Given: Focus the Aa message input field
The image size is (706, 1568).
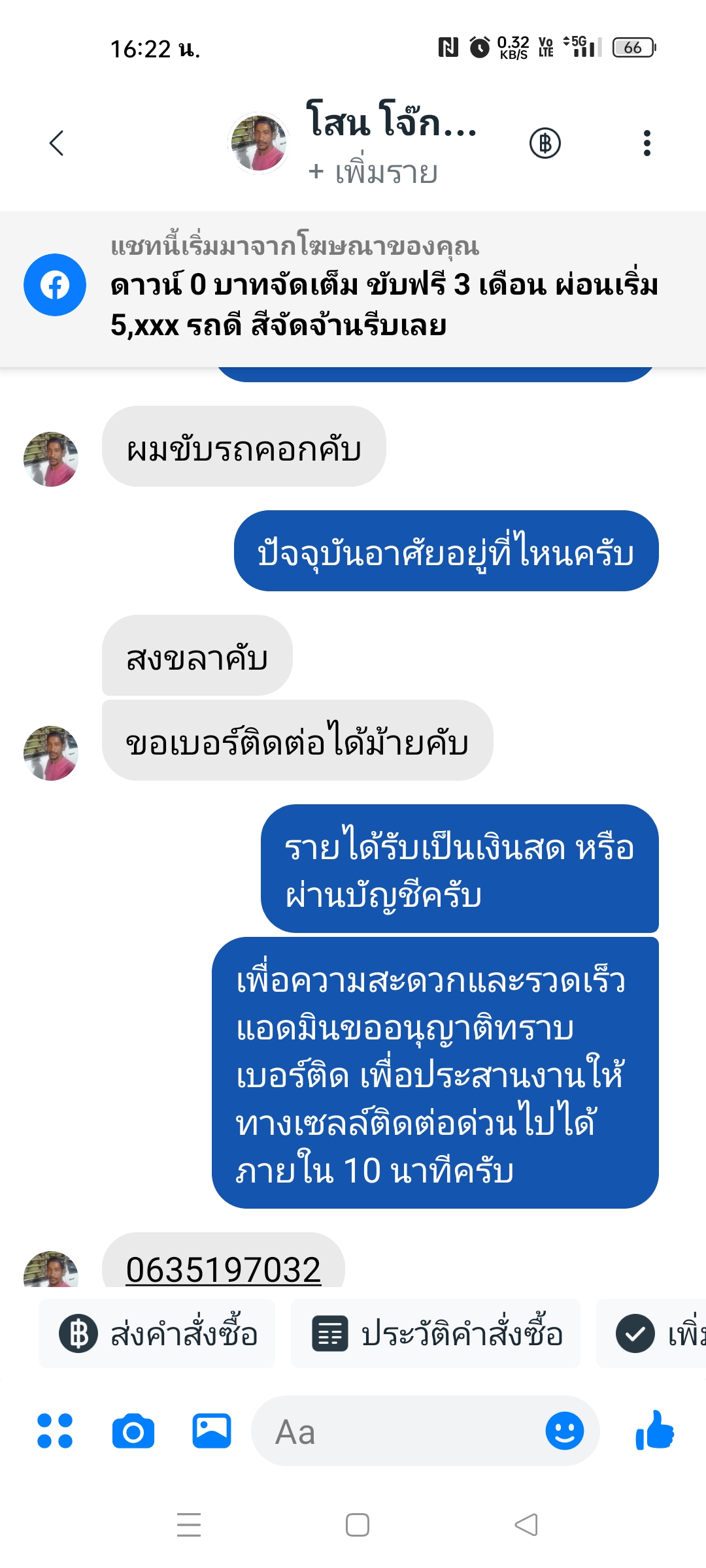Looking at the screenshot, I should point(392,1432).
